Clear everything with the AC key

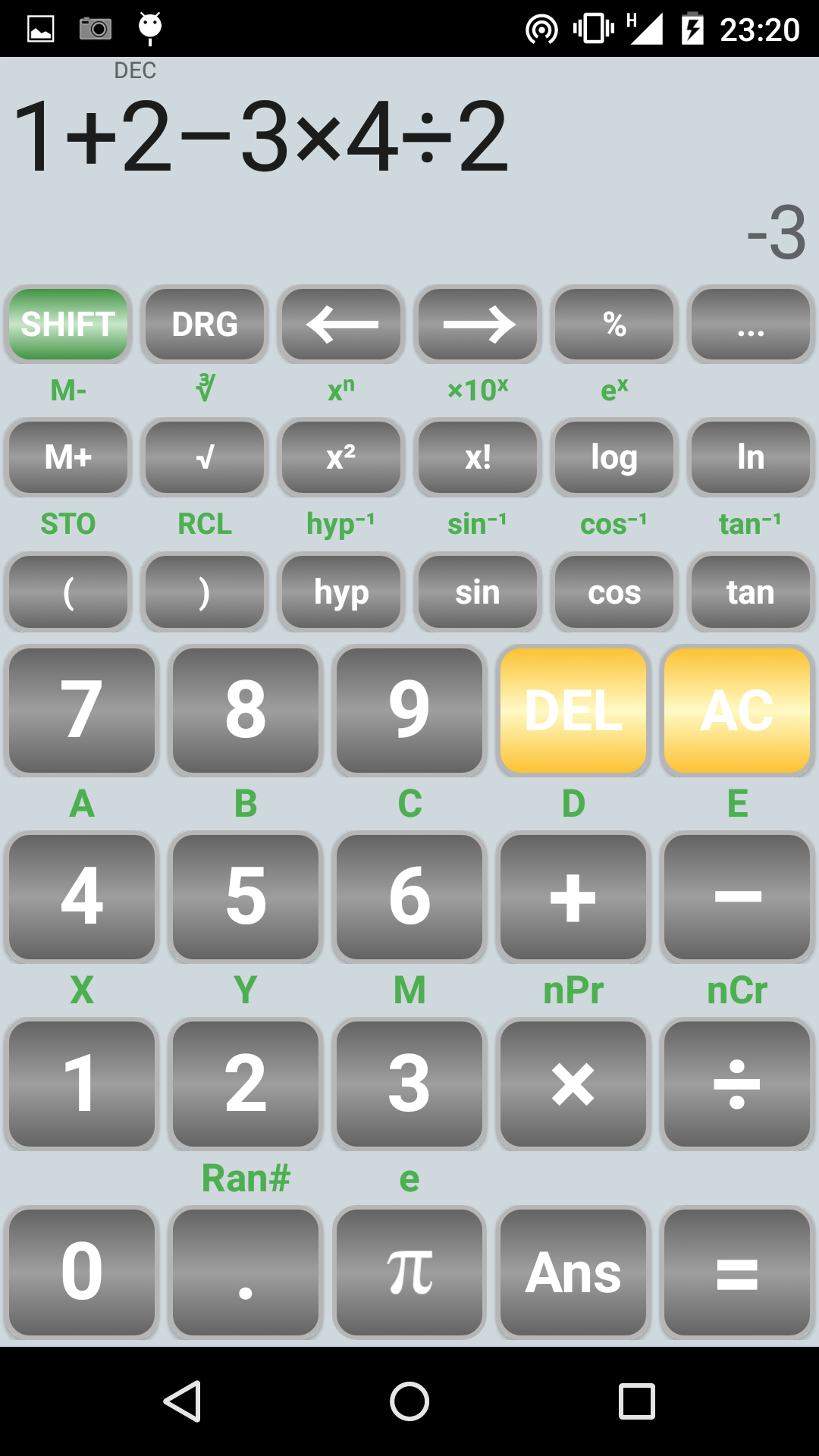(x=736, y=710)
